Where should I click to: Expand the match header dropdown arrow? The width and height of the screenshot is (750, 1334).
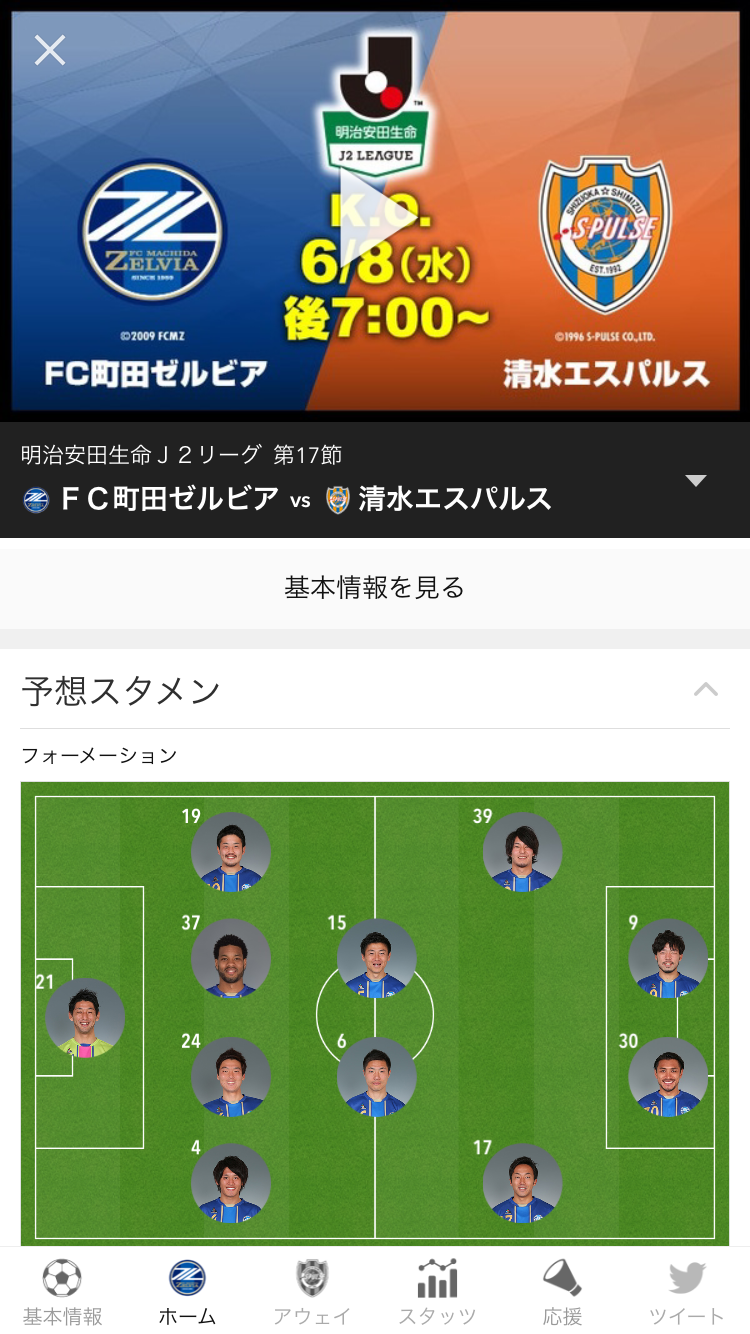696,481
